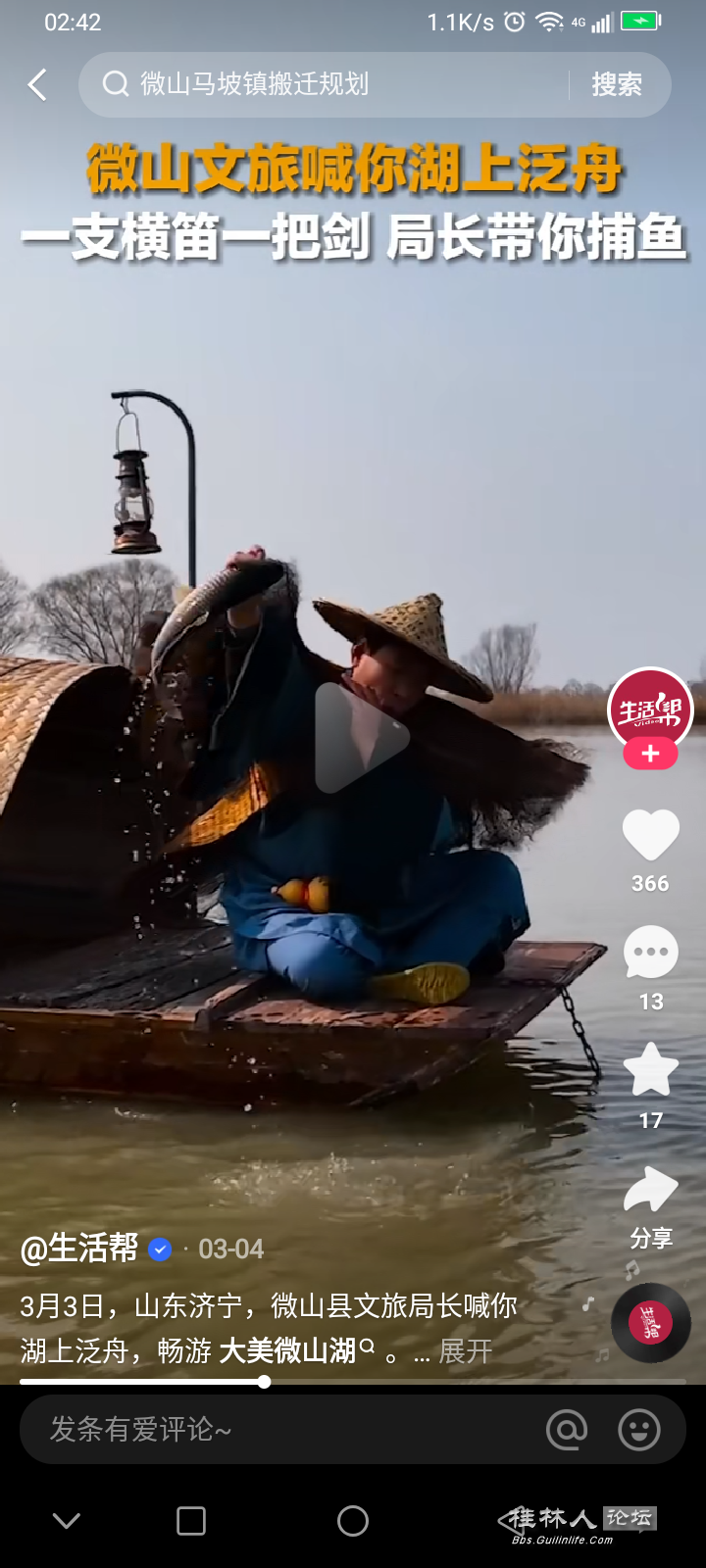Open the @生活帮 username link

pos(80,1249)
